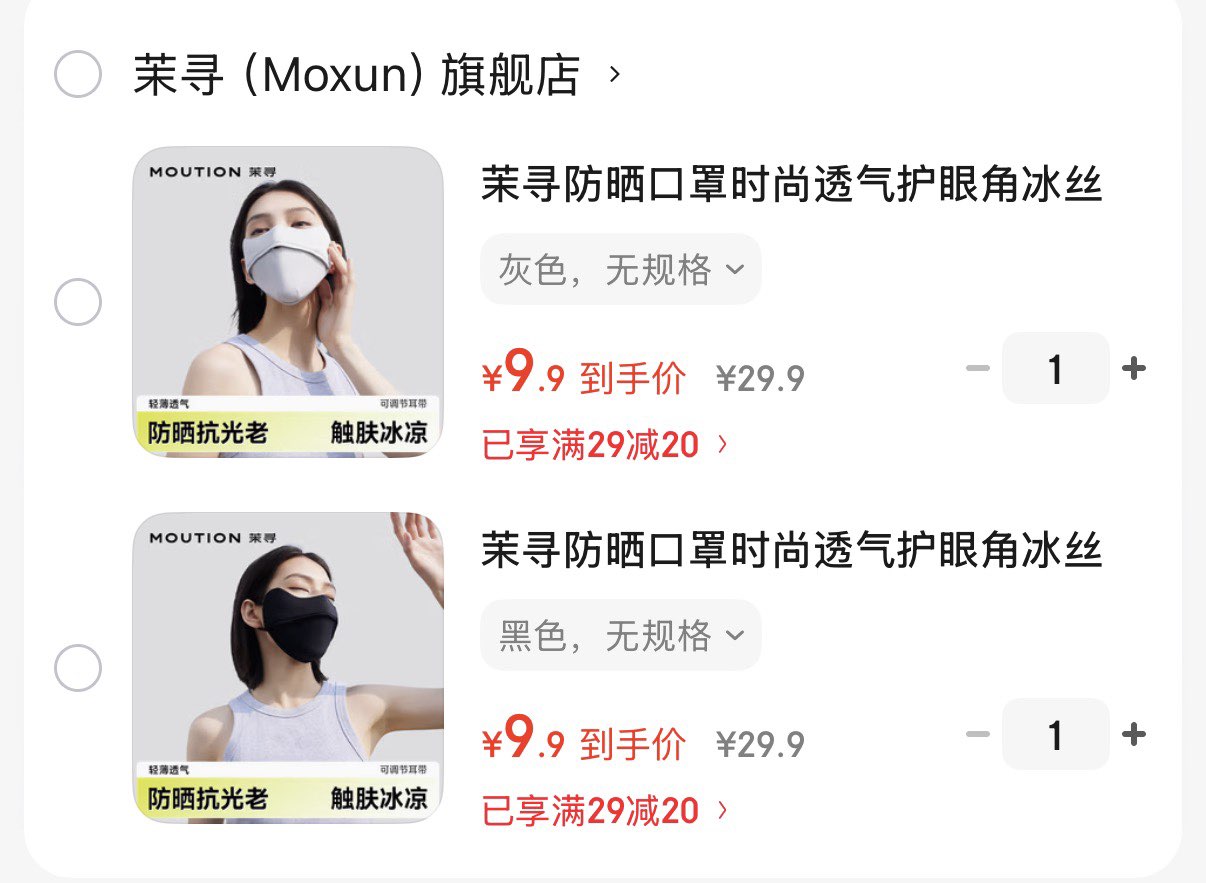
Task: Open the black mask product image
Action: [288, 668]
